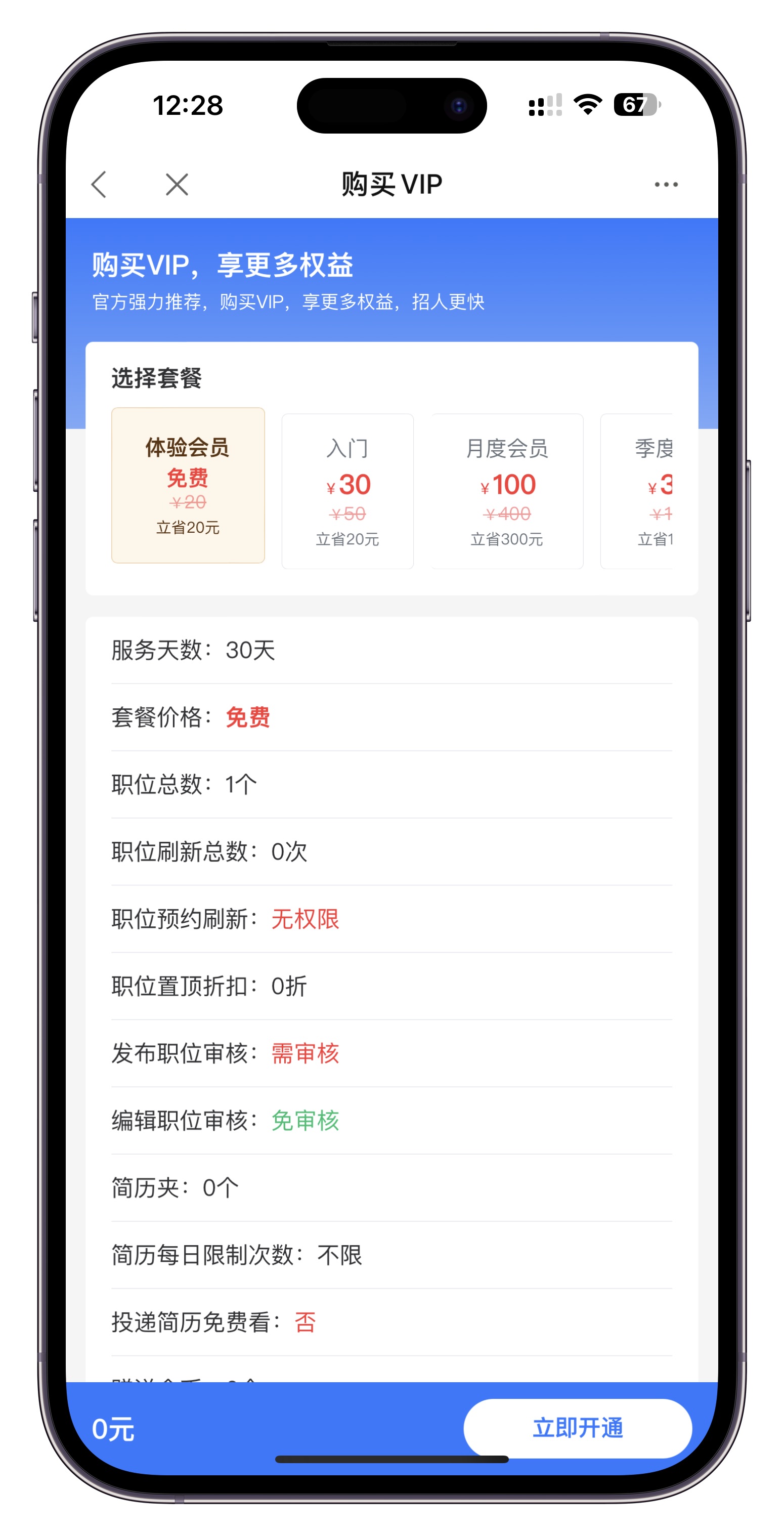
Task: Select the 体验会员 free package
Action: pyautogui.click(x=188, y=485)
